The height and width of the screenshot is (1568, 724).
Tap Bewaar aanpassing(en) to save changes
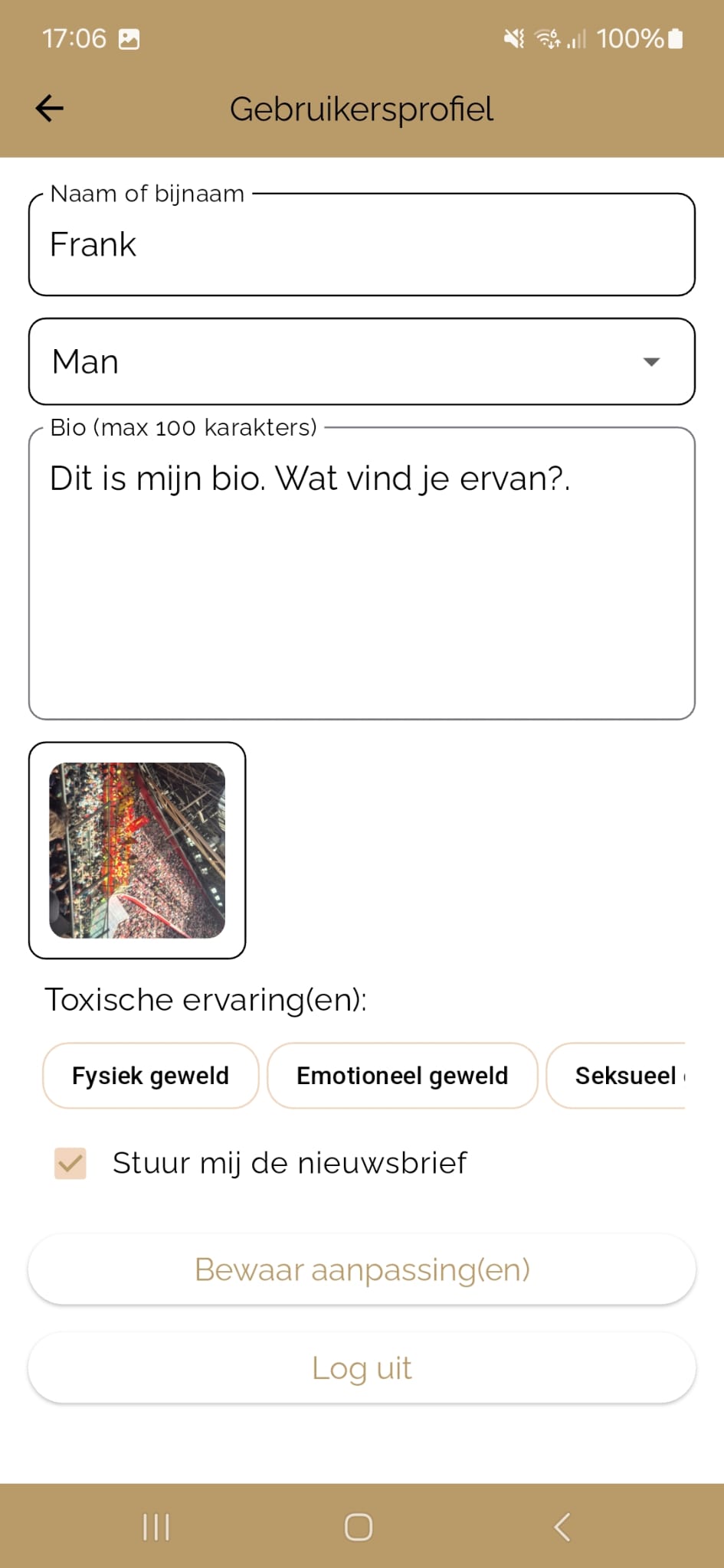coord(362,1269)
